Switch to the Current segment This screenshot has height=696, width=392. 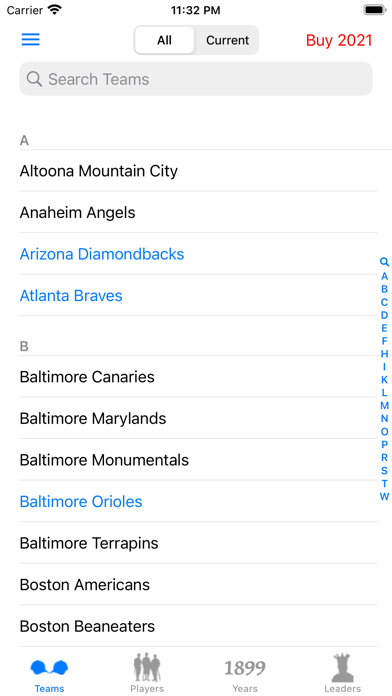[x=227, y=40]
